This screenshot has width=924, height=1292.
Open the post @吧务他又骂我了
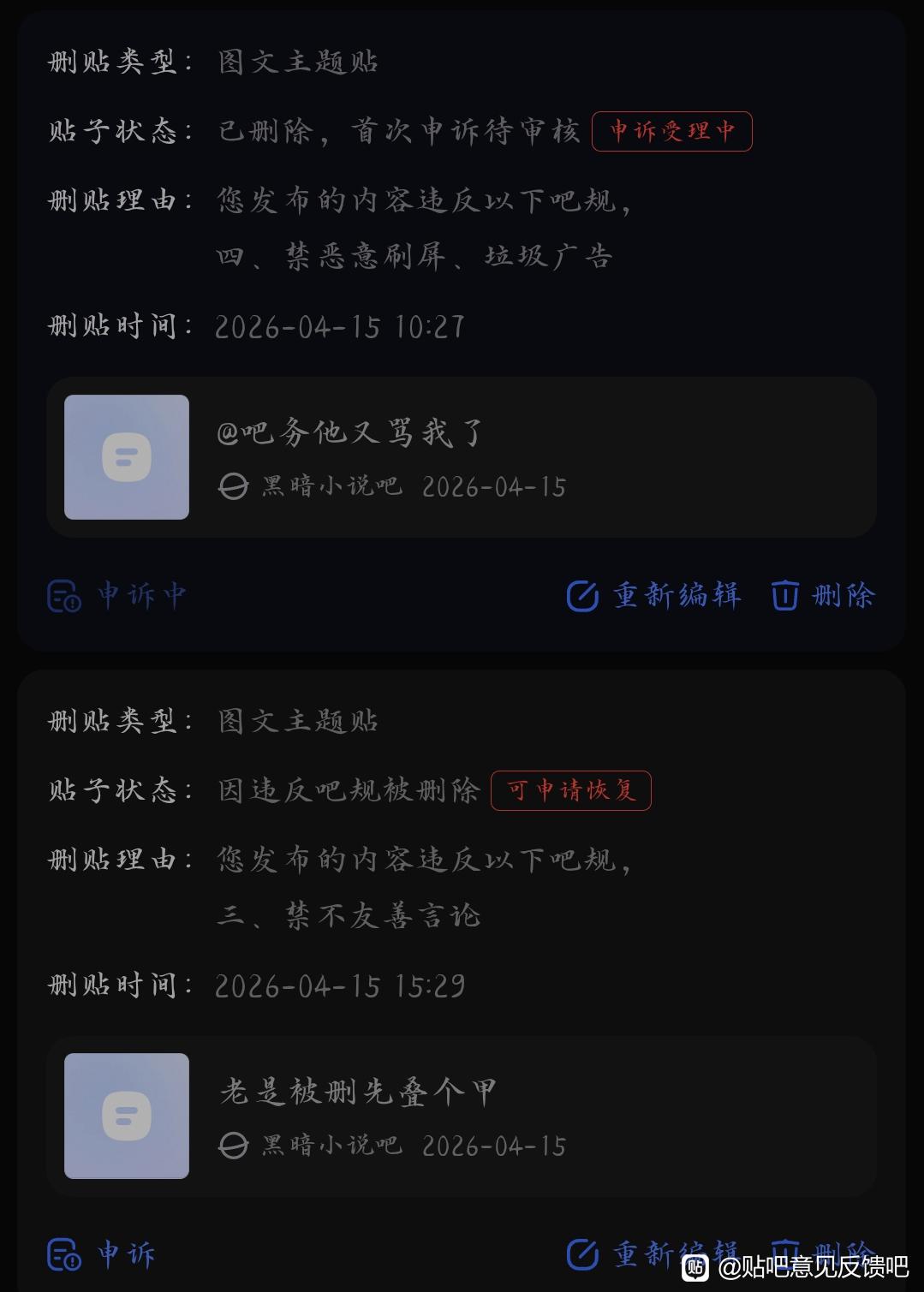click(x=462, y=457)
